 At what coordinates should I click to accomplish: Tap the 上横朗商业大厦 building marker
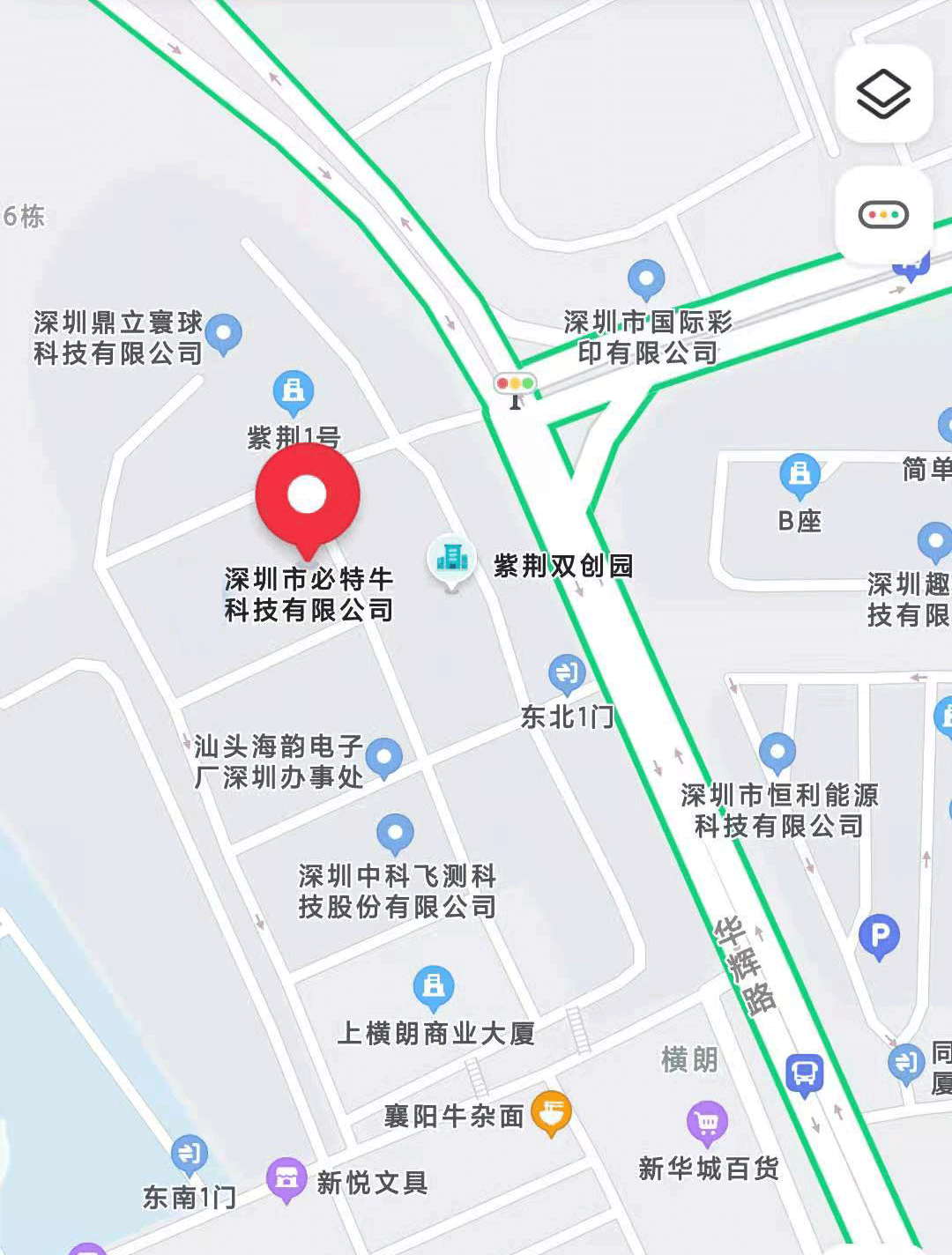(x=434, y=986)
